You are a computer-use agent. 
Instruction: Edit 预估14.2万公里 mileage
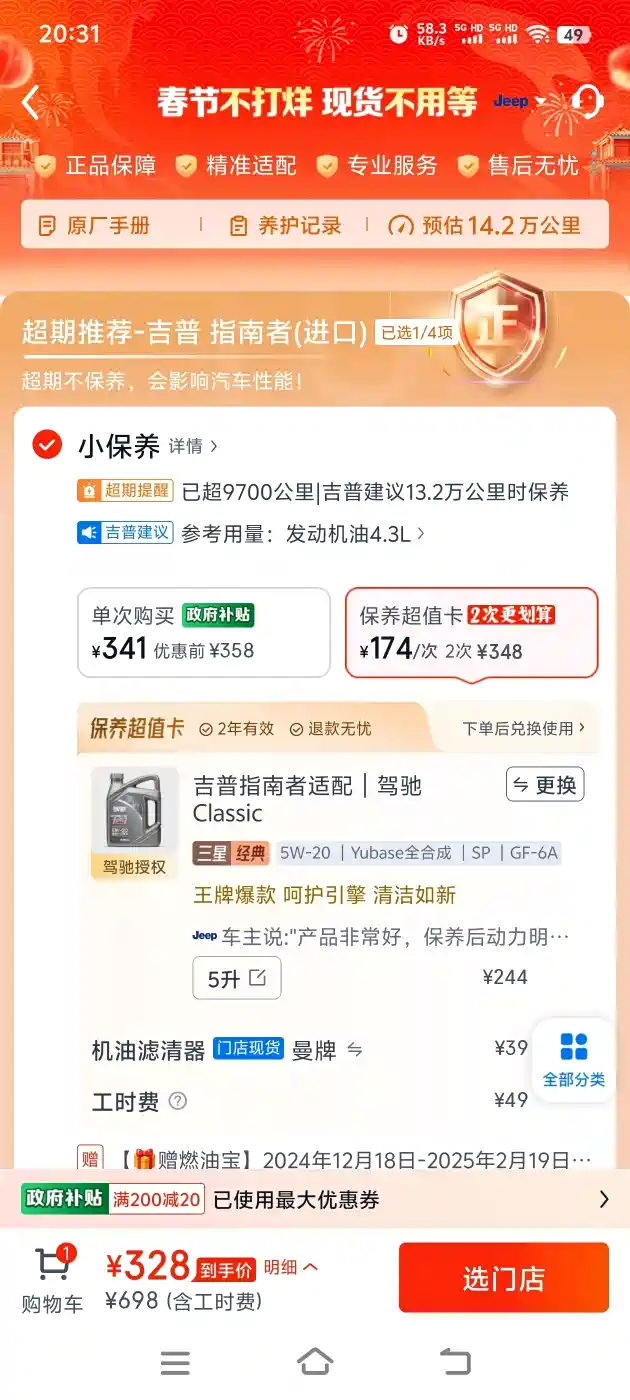pos(485,225)
